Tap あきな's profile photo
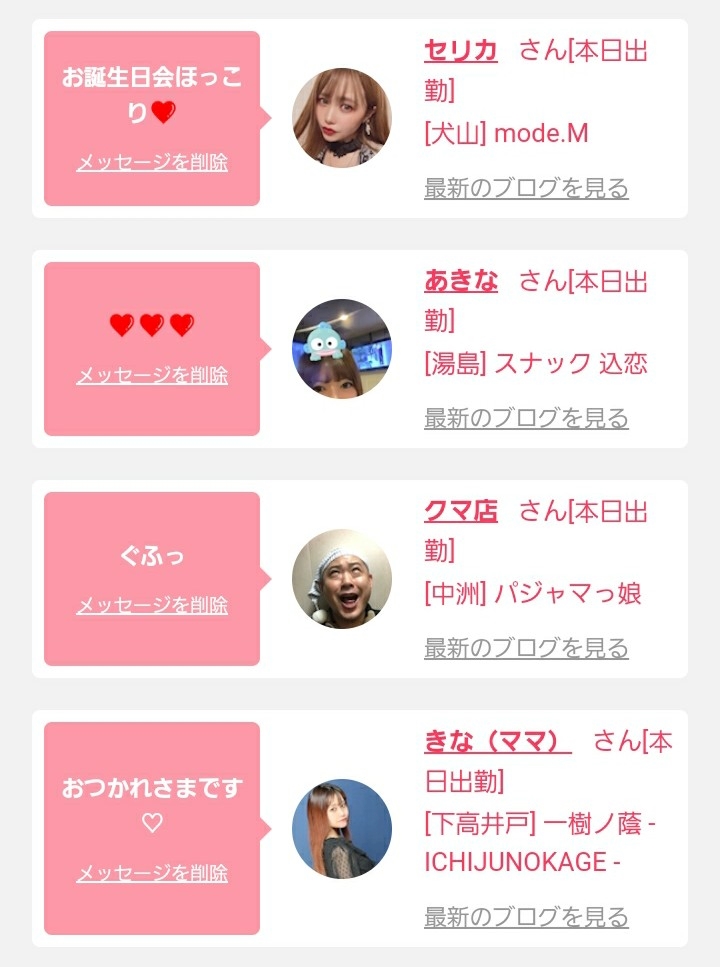Screen dimensions: 720x967 [x=342, y=348]
